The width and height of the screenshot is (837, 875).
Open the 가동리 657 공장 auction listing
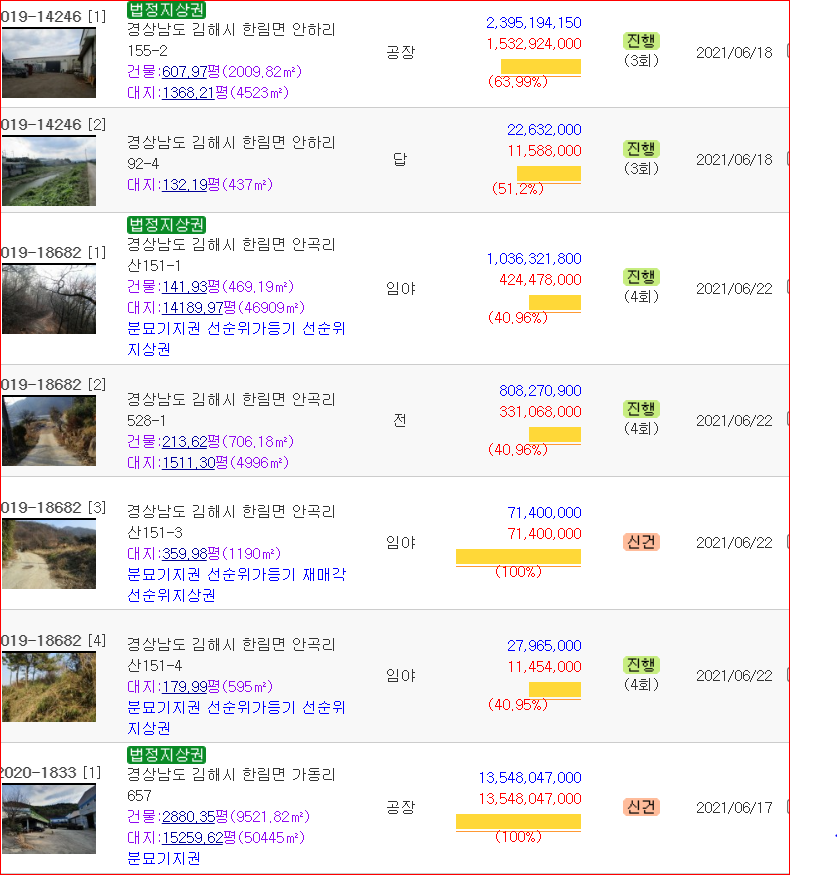(231, 785)
